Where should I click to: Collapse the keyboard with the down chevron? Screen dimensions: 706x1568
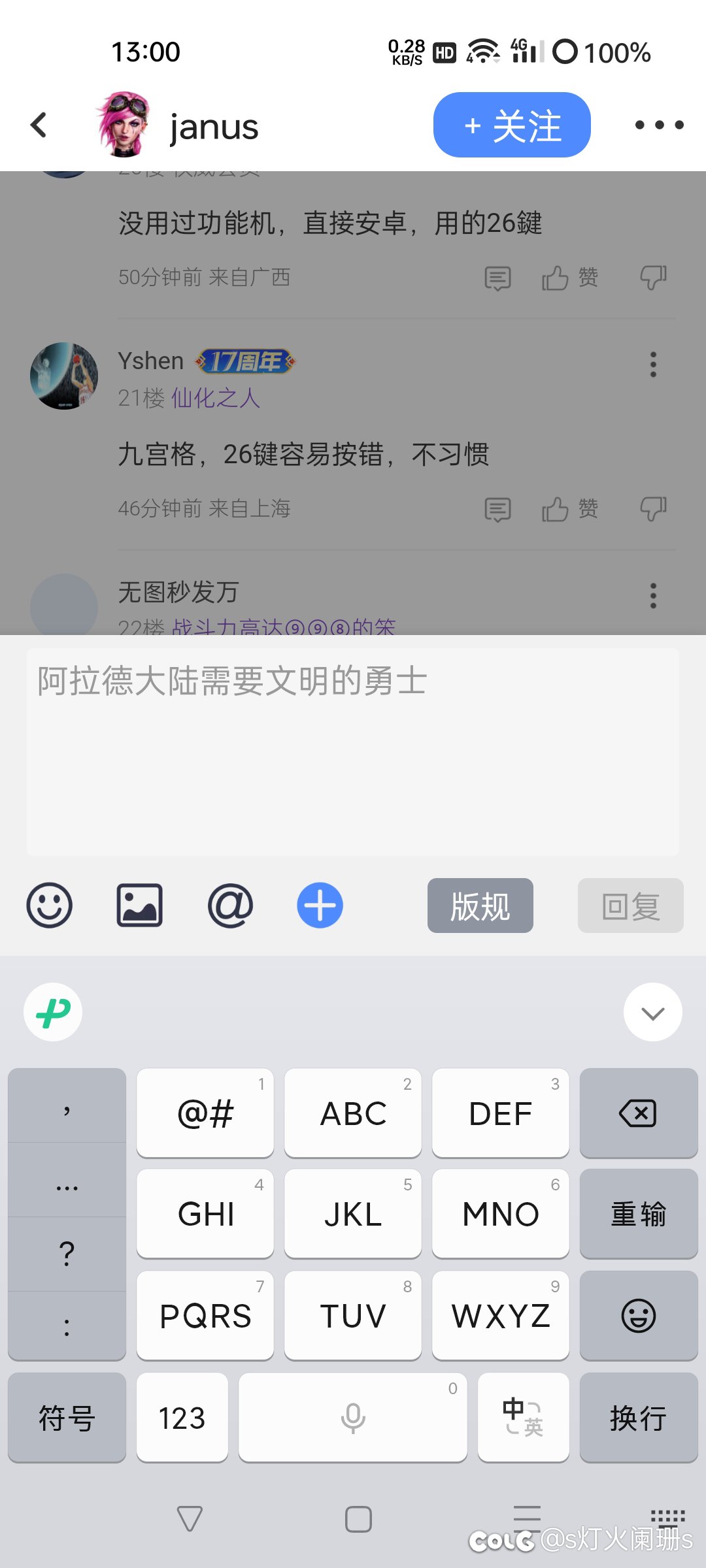pos(652,1012)
